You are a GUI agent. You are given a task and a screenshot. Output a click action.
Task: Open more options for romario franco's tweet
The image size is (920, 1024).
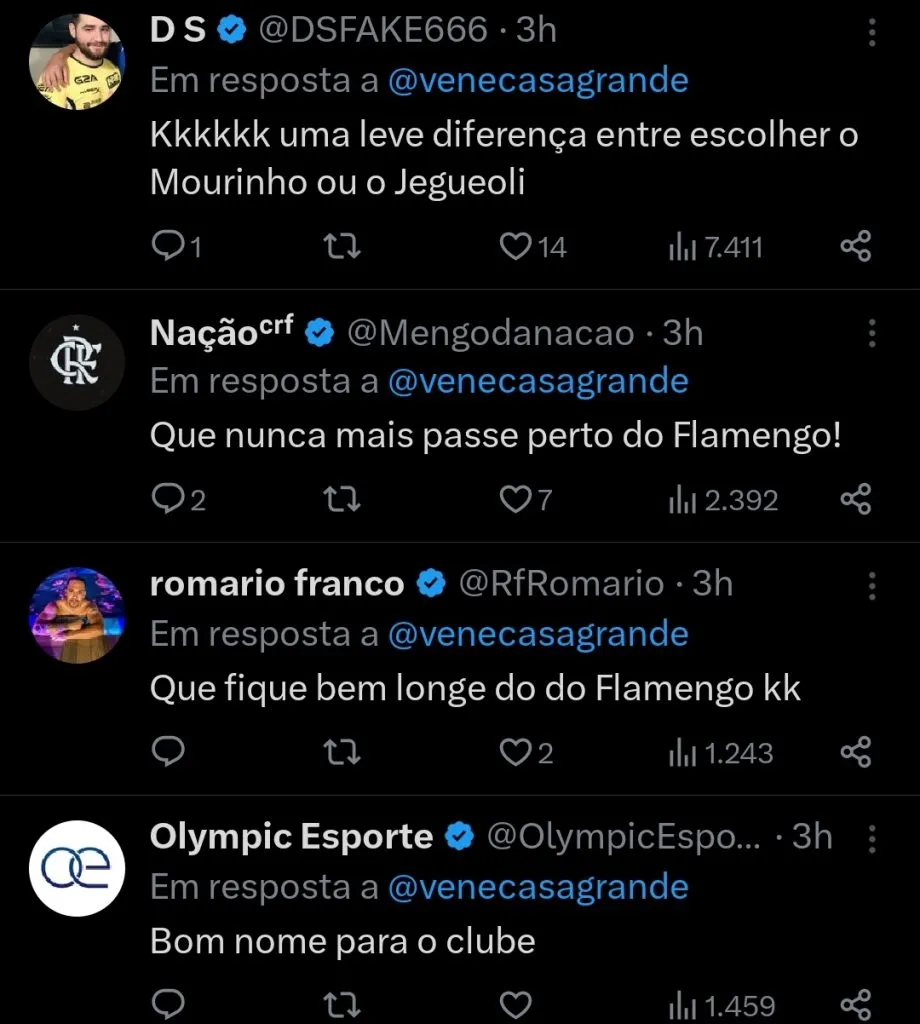pyautogui.click(x=872, y=587)
